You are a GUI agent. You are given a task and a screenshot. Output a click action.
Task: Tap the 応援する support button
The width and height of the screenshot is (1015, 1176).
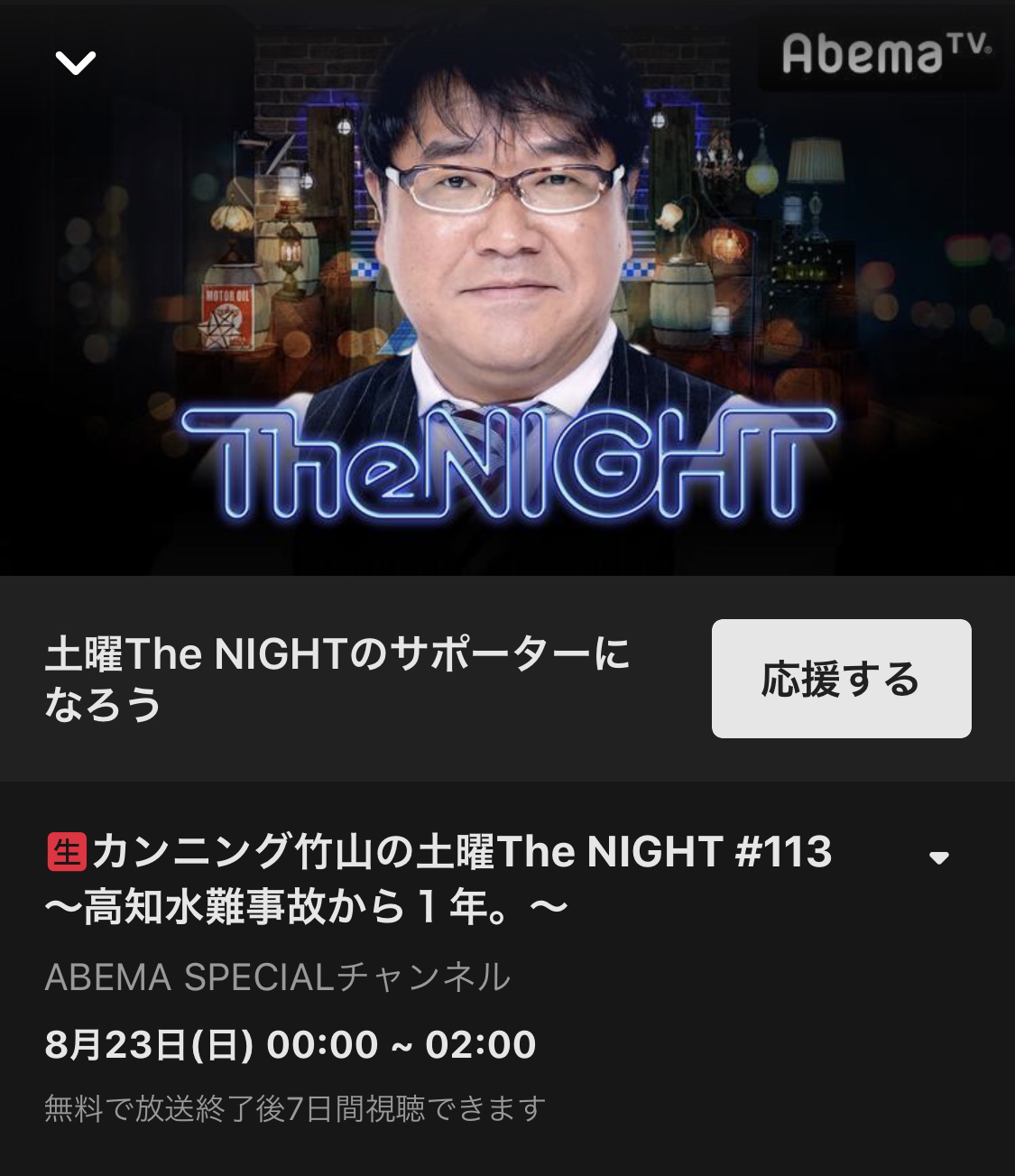coord(841,679)
